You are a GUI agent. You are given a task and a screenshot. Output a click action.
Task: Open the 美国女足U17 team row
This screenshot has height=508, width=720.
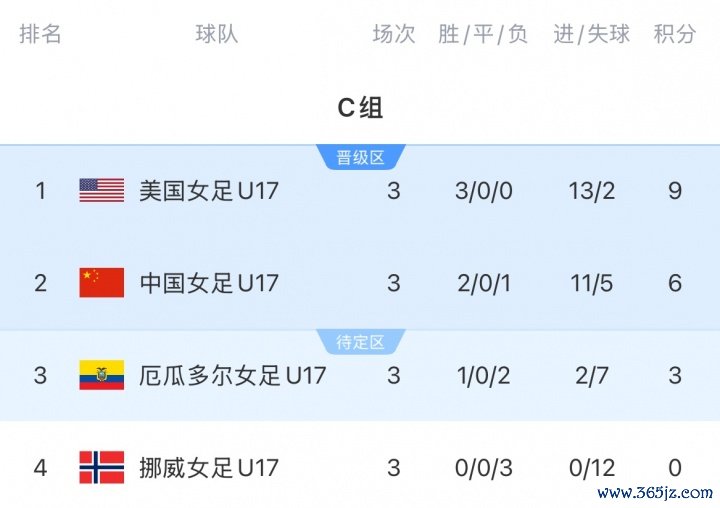click(x=208, y=190)
